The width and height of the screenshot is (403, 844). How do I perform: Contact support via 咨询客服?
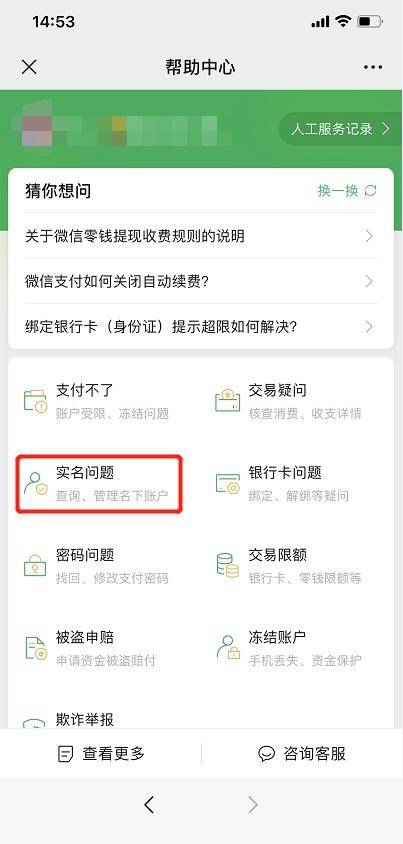pyautogui.click(x=301, y=754)
